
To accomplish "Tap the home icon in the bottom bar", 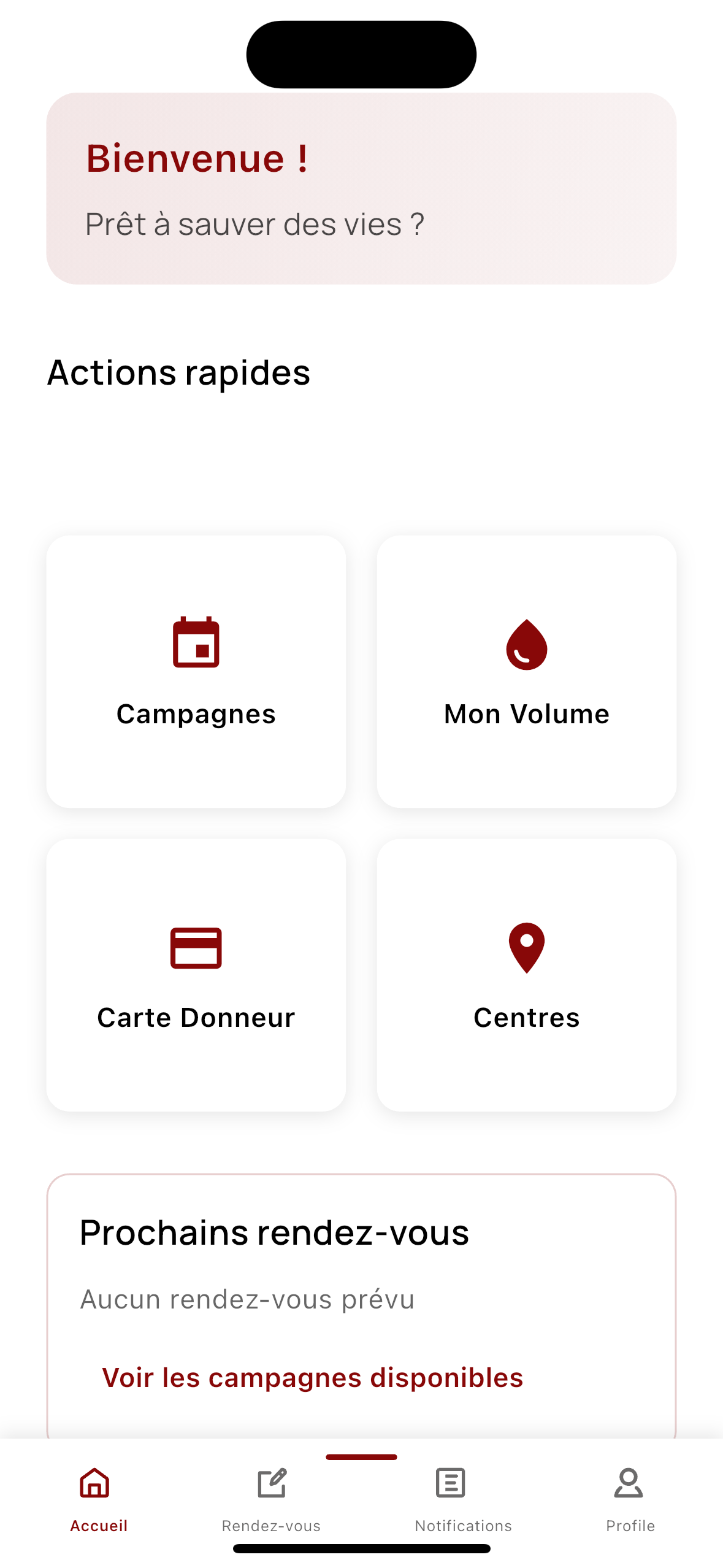I will pos(94,1480).
